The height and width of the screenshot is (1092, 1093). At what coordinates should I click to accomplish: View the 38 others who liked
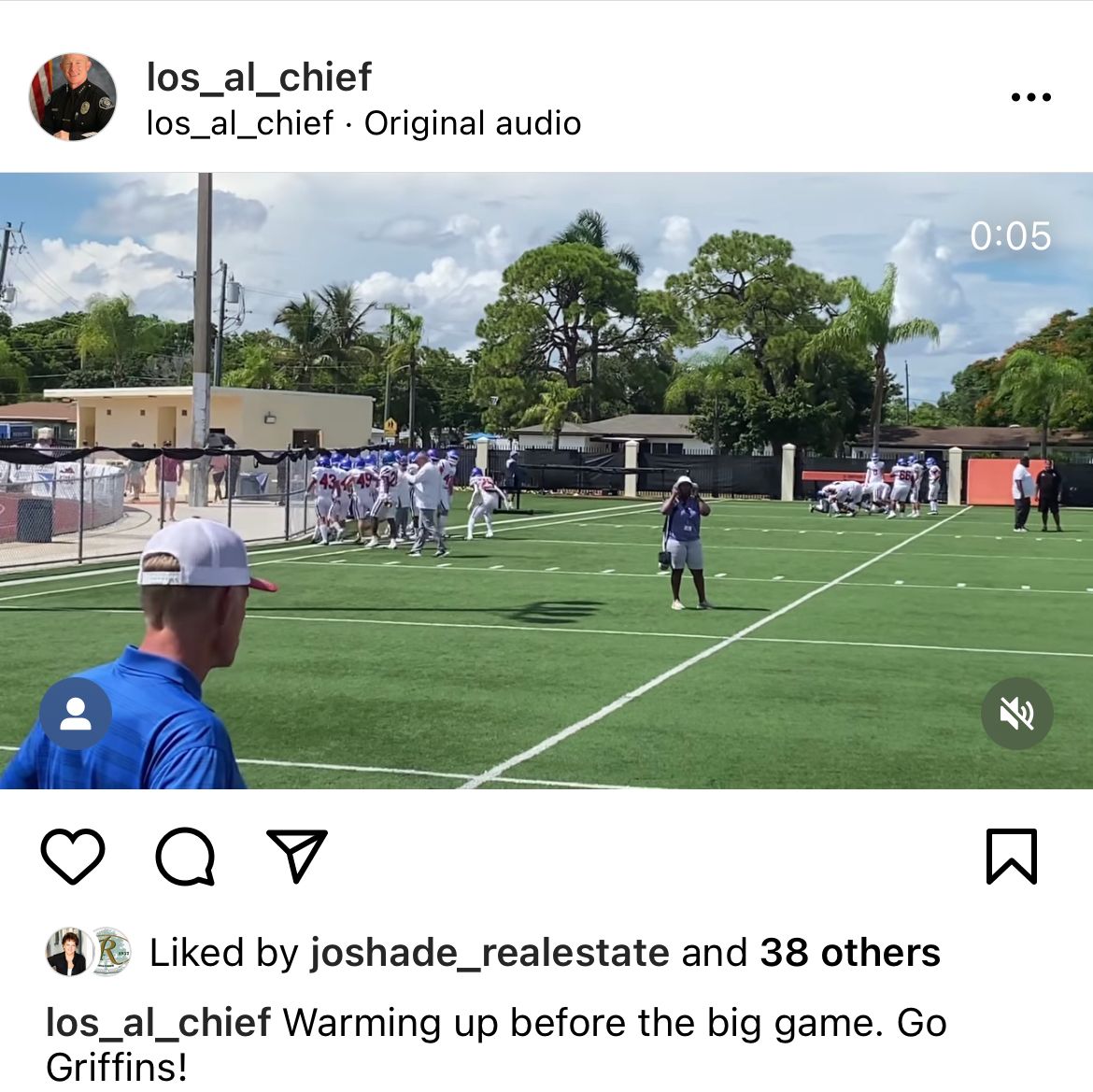849,953
